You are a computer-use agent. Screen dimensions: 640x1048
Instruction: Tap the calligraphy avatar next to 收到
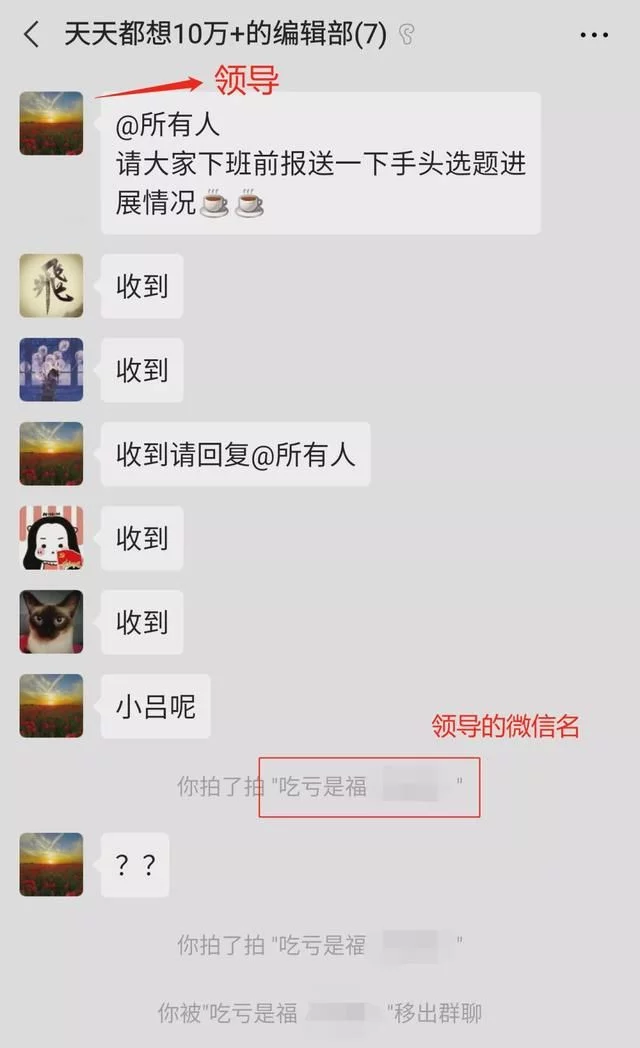coord(51,286)
